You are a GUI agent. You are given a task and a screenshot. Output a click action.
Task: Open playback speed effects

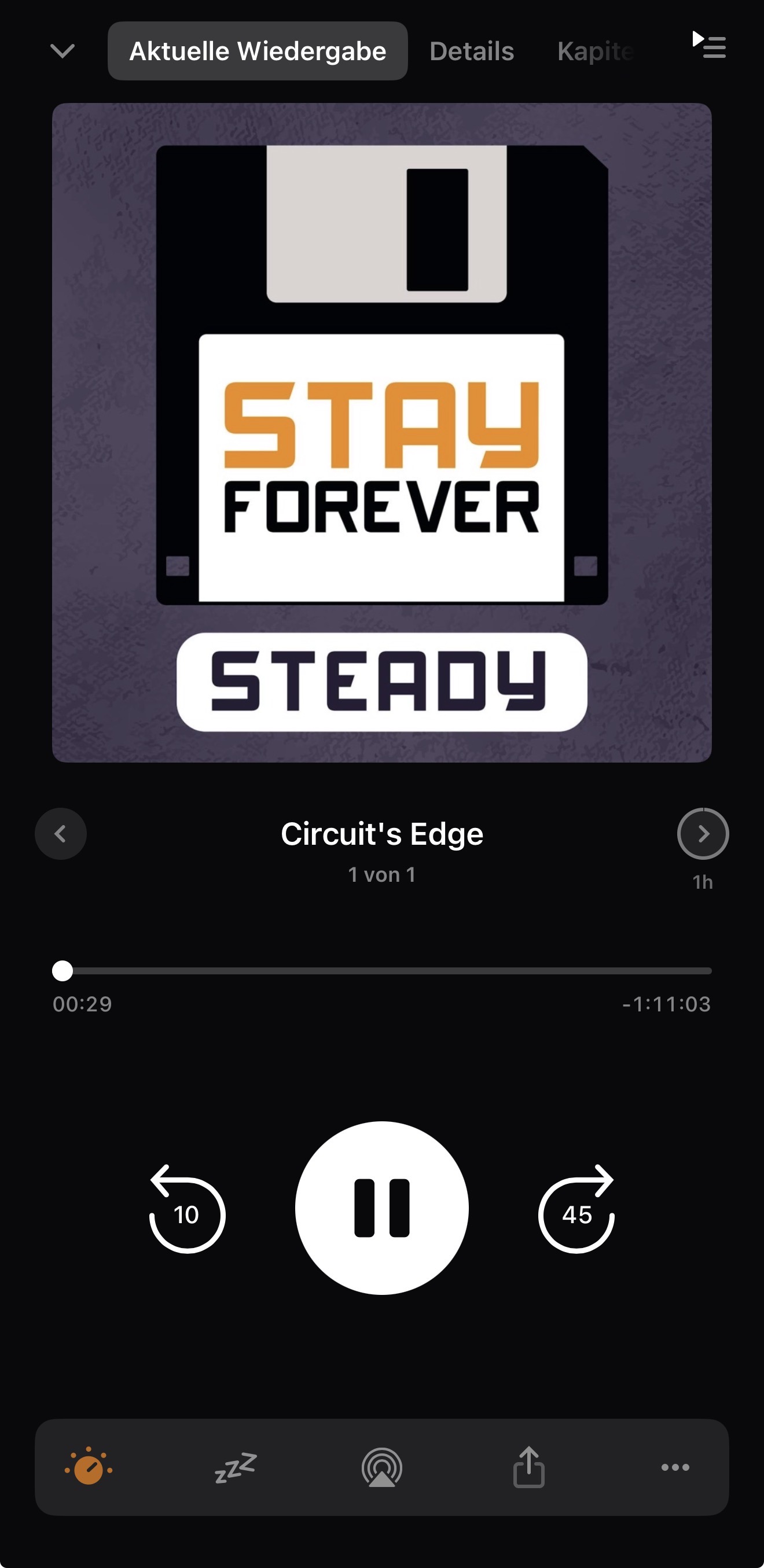click(x=89, y=1467)
